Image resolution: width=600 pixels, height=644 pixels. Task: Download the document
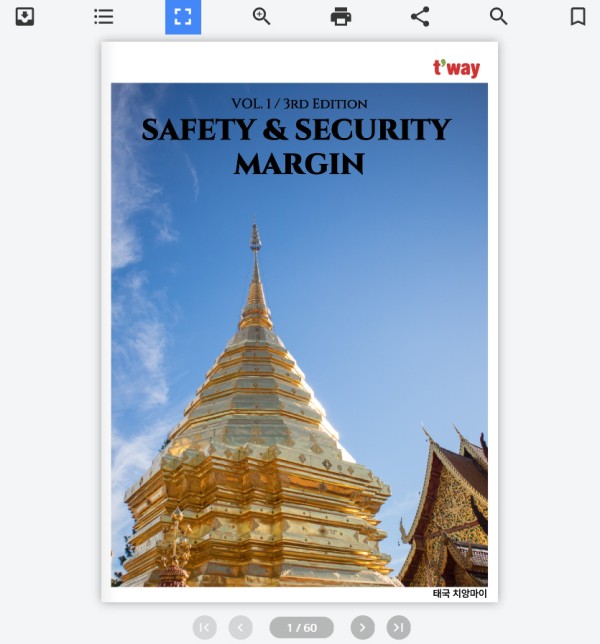tap(25, 16)
